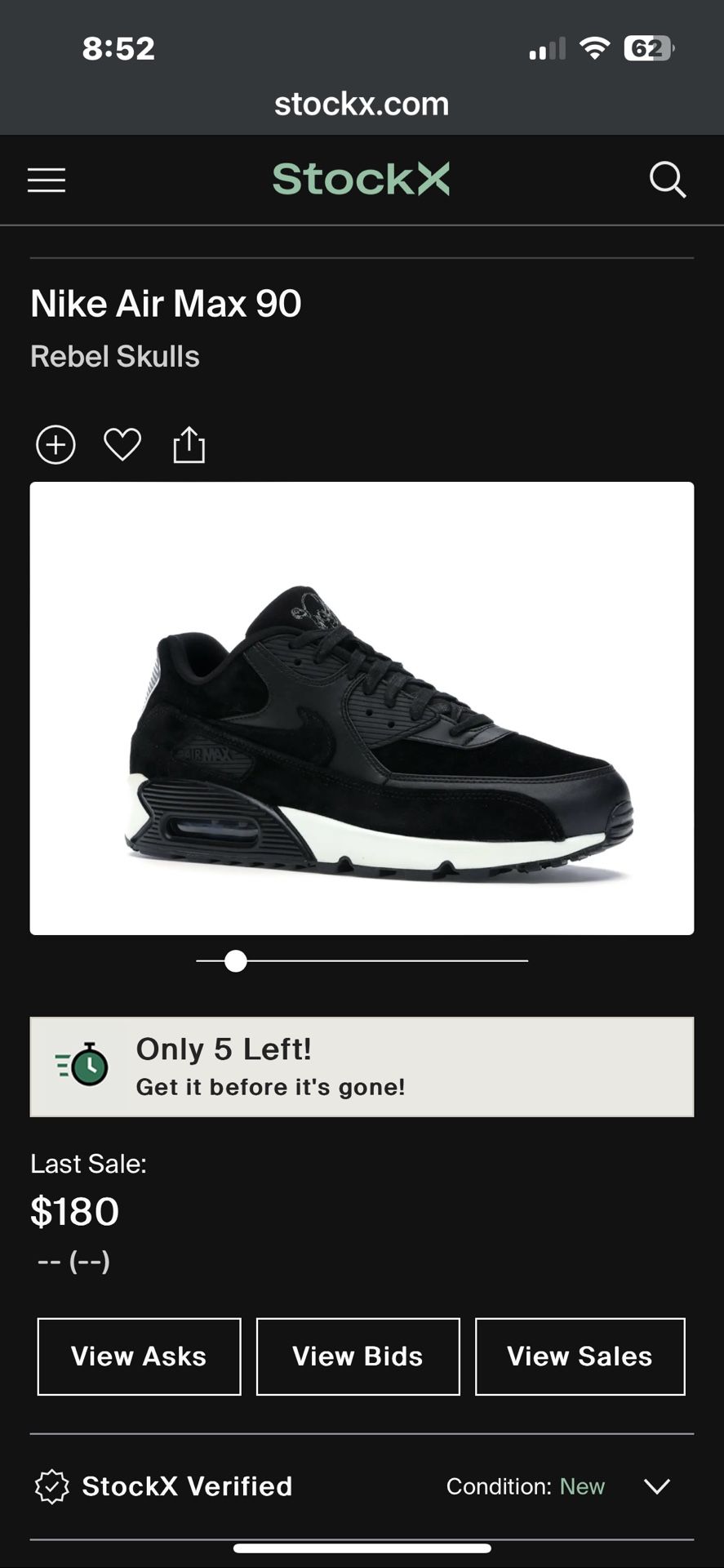724x1568 pixels.
Task: Tap the stockx.com address bar
Action: coord(362,104)
